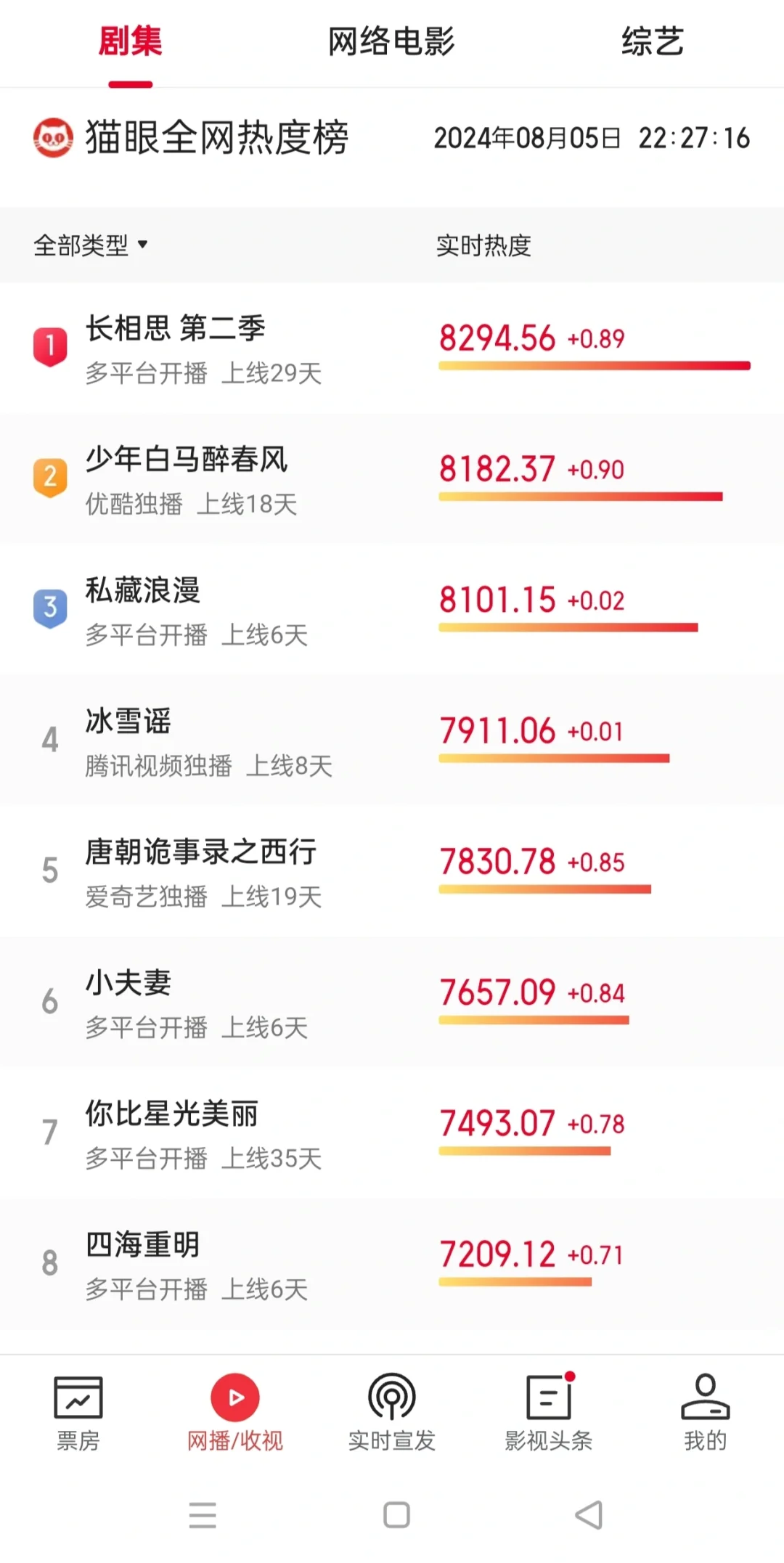
Task: Expand the 实时热度 sort option
Action: point(483,245)
